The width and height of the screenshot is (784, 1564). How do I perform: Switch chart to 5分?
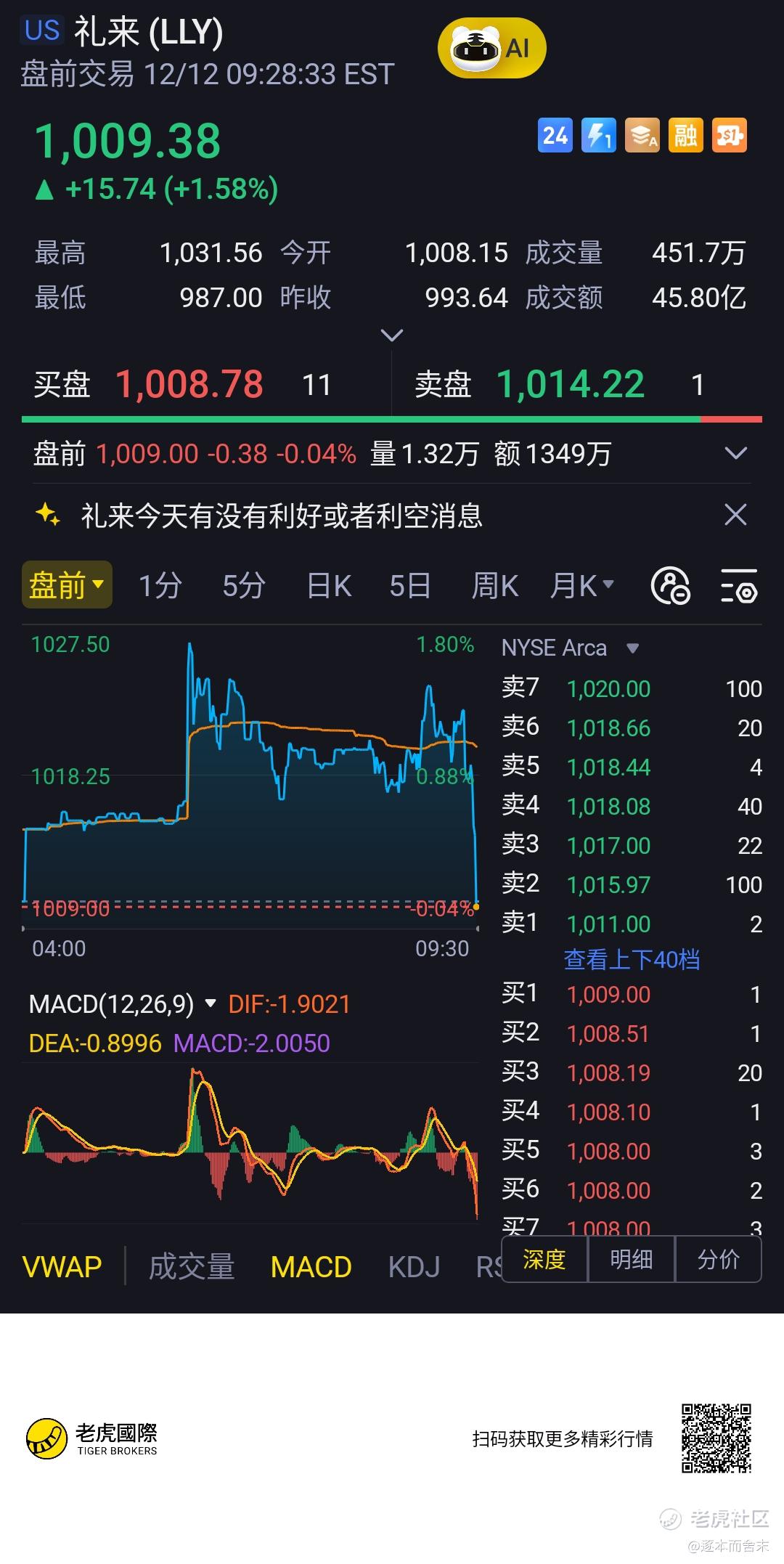pyautogui.click(x=243, y=585)
